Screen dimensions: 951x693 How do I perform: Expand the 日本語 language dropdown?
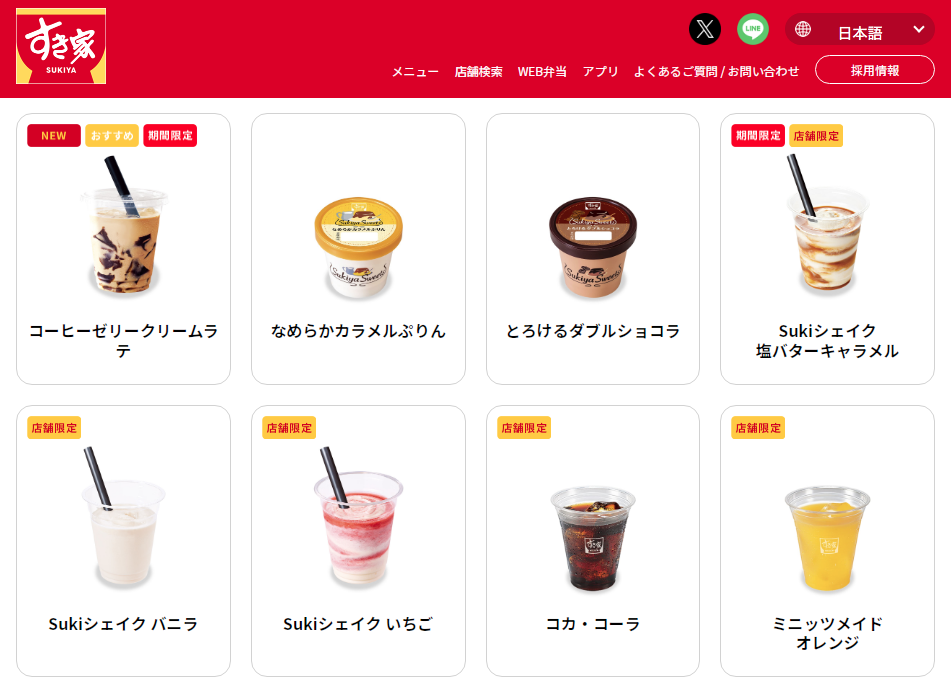860,30
